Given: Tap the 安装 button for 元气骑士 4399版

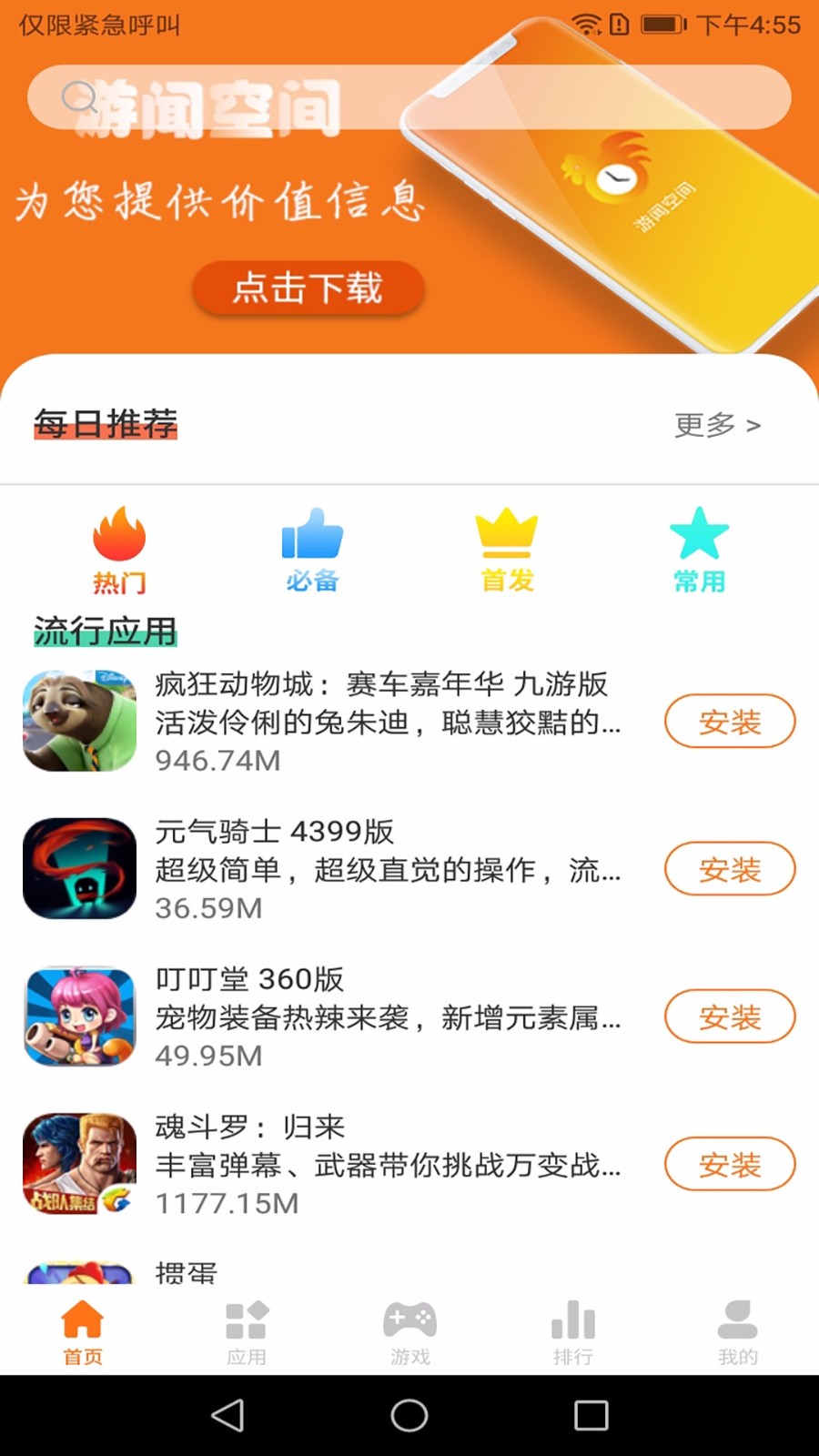Looking at the screenshot, I should (729, 869).
